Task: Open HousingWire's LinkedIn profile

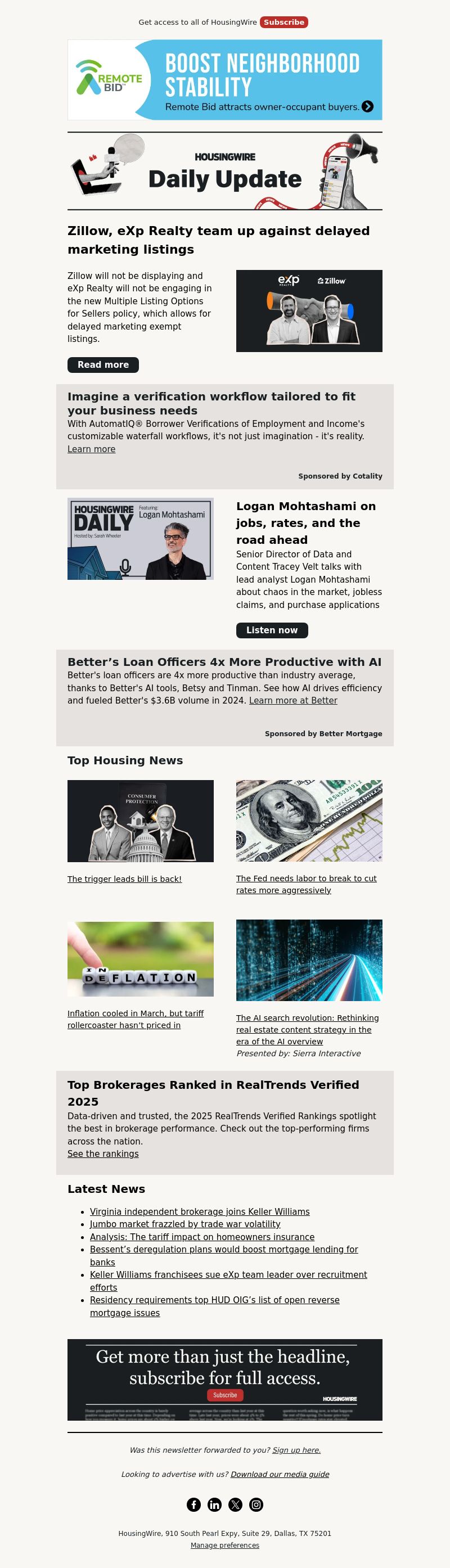Action: click(214, 1504)
